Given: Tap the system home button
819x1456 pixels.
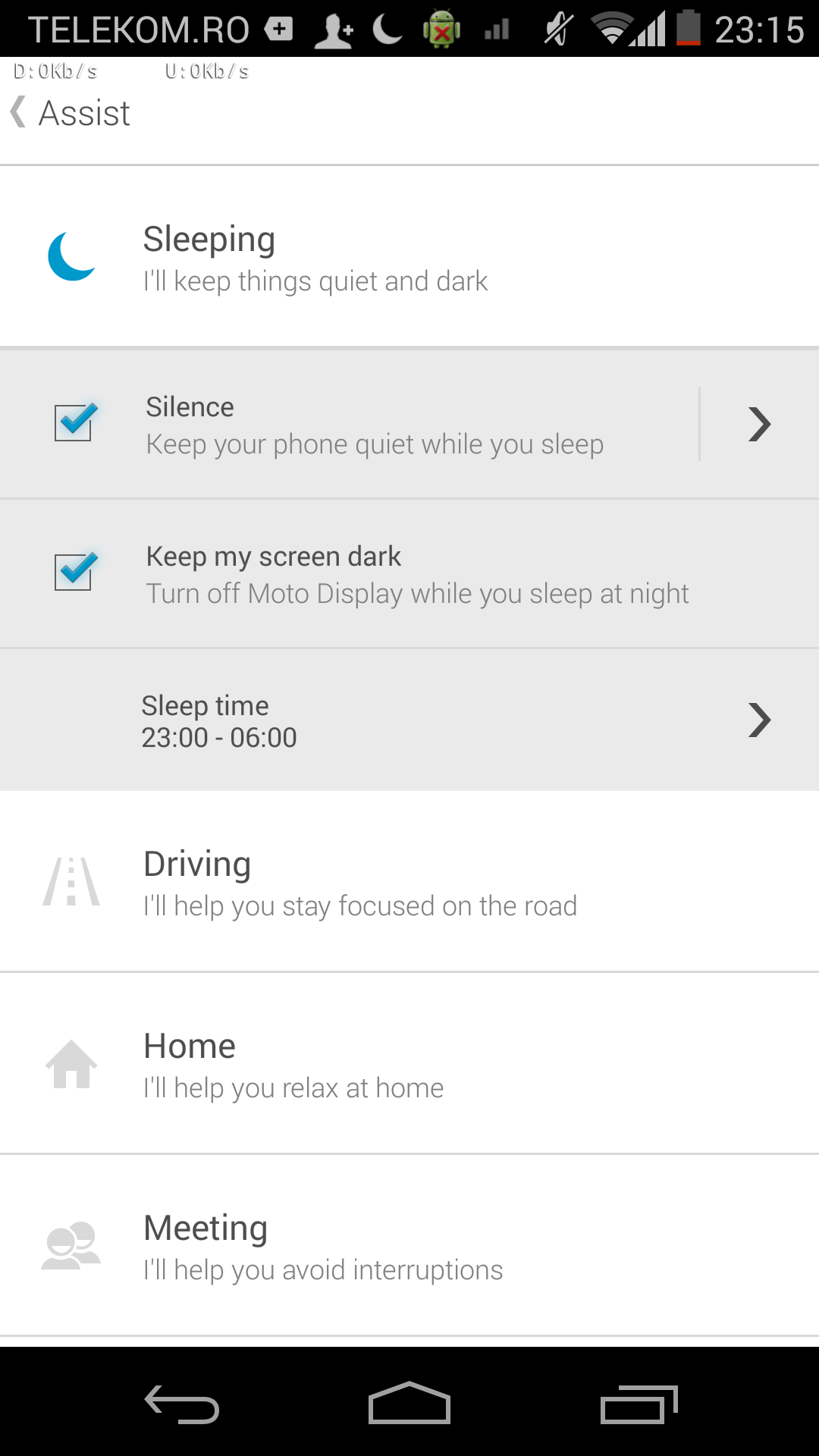Looking at the screenshot, I should 409,1403.
